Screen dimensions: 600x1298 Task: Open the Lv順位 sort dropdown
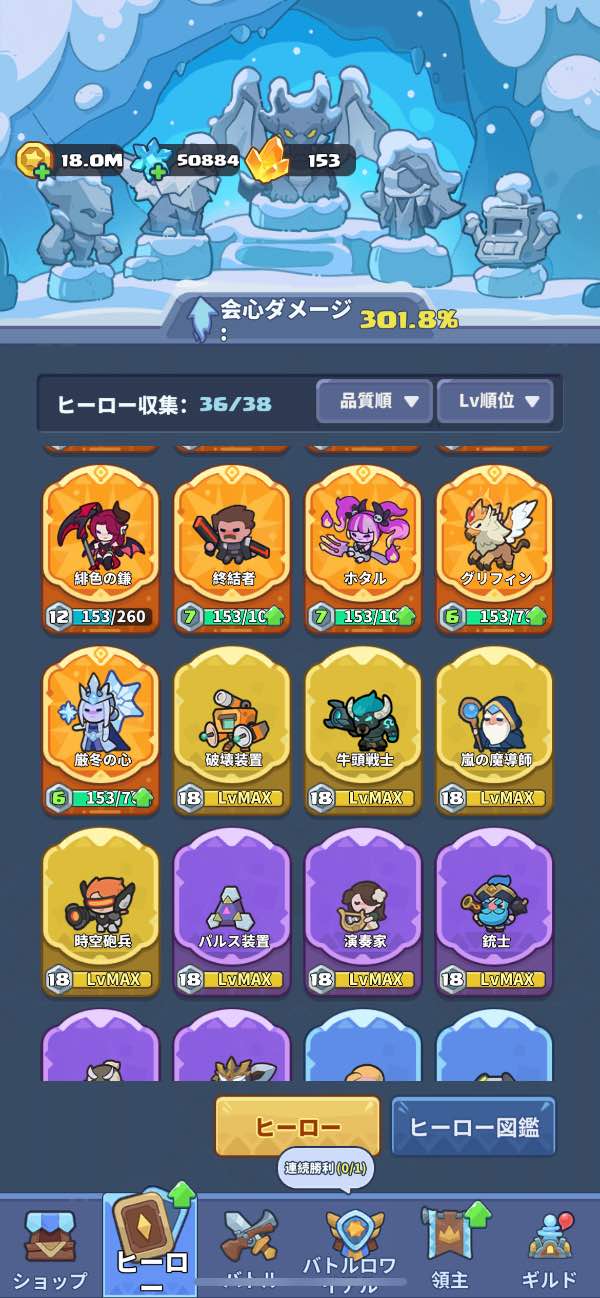coord(495,402)
